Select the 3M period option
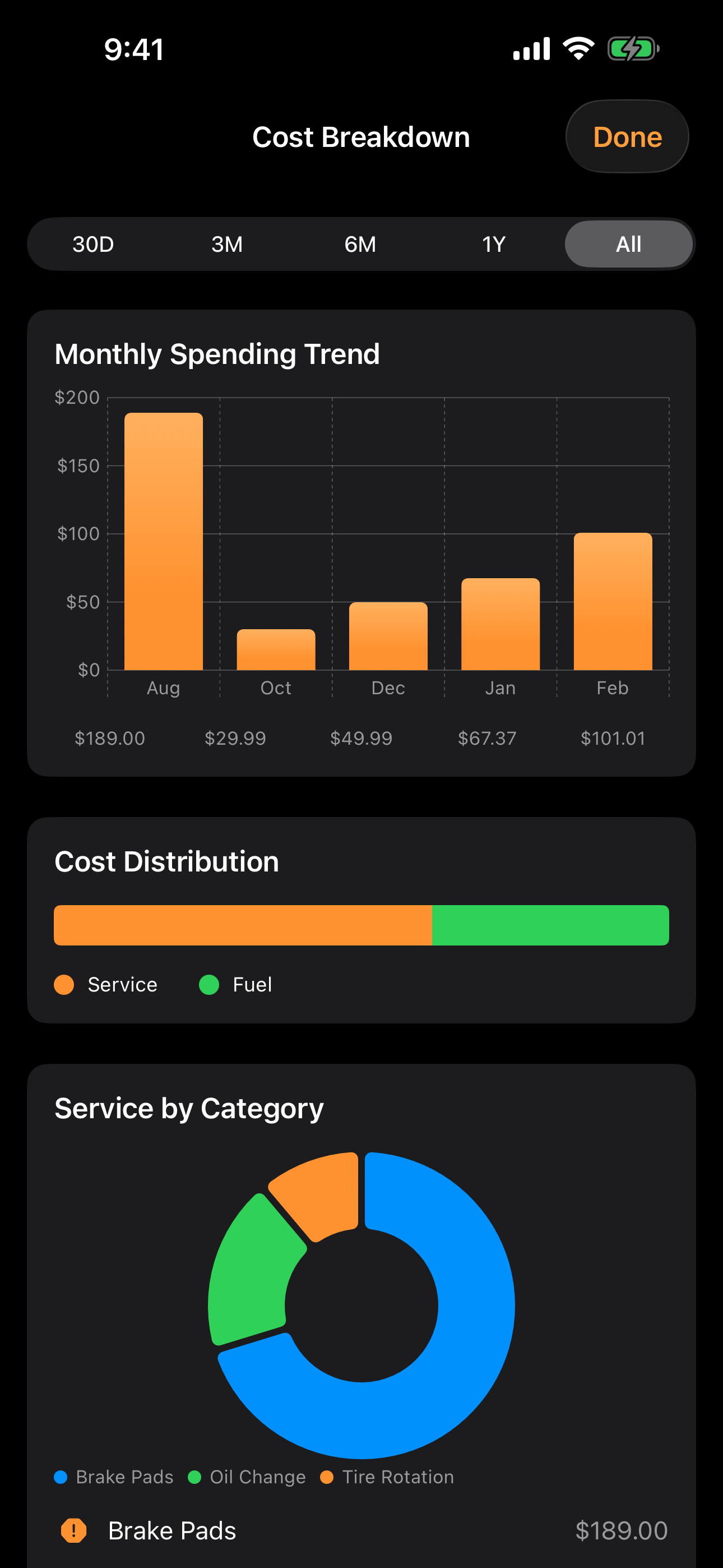Viewport: 723px width, 1568px height. click(x=226, y=243)
